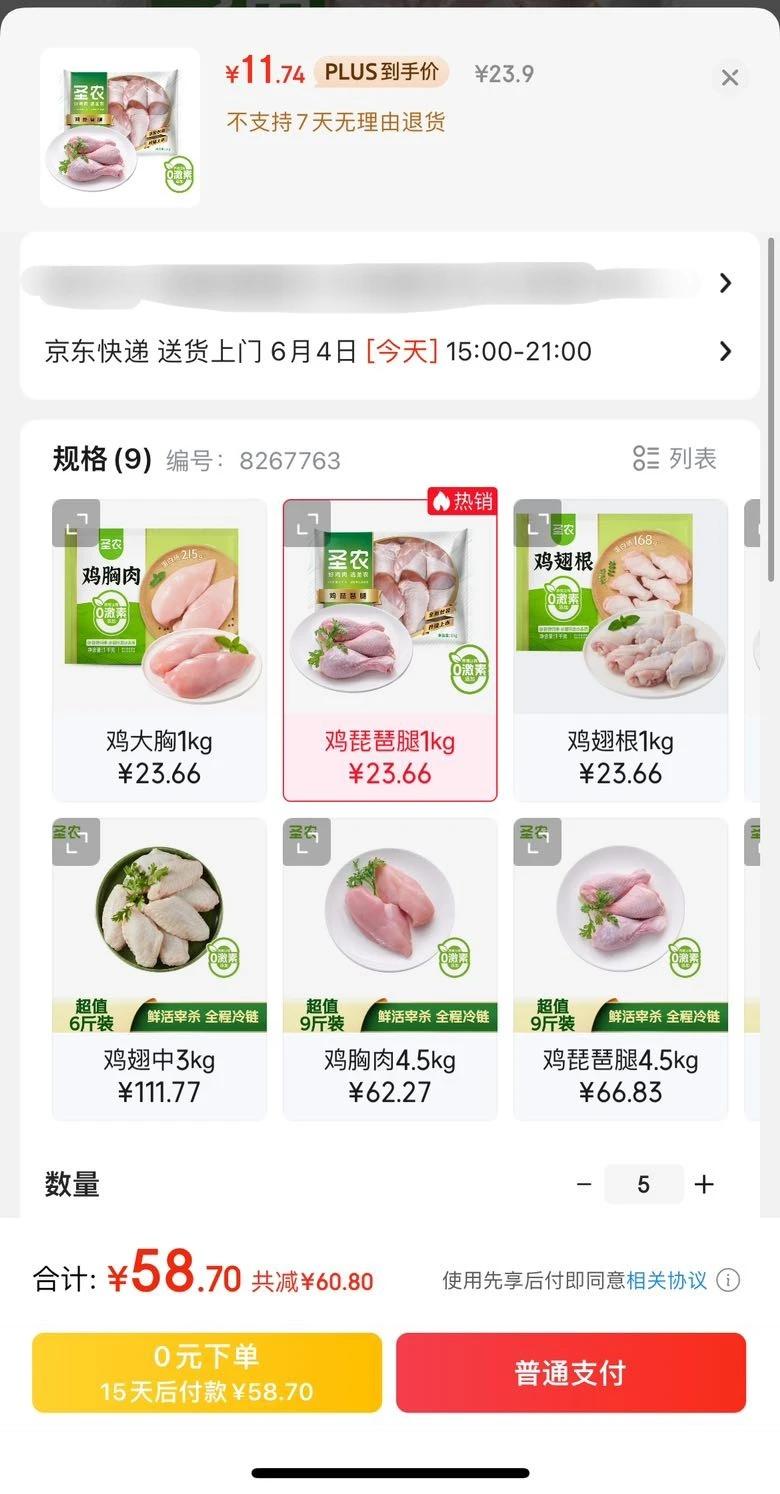This screenshot has height=1494, width=780.
Task: Order with 0元下单 pay later
Action: point(207,1373)
